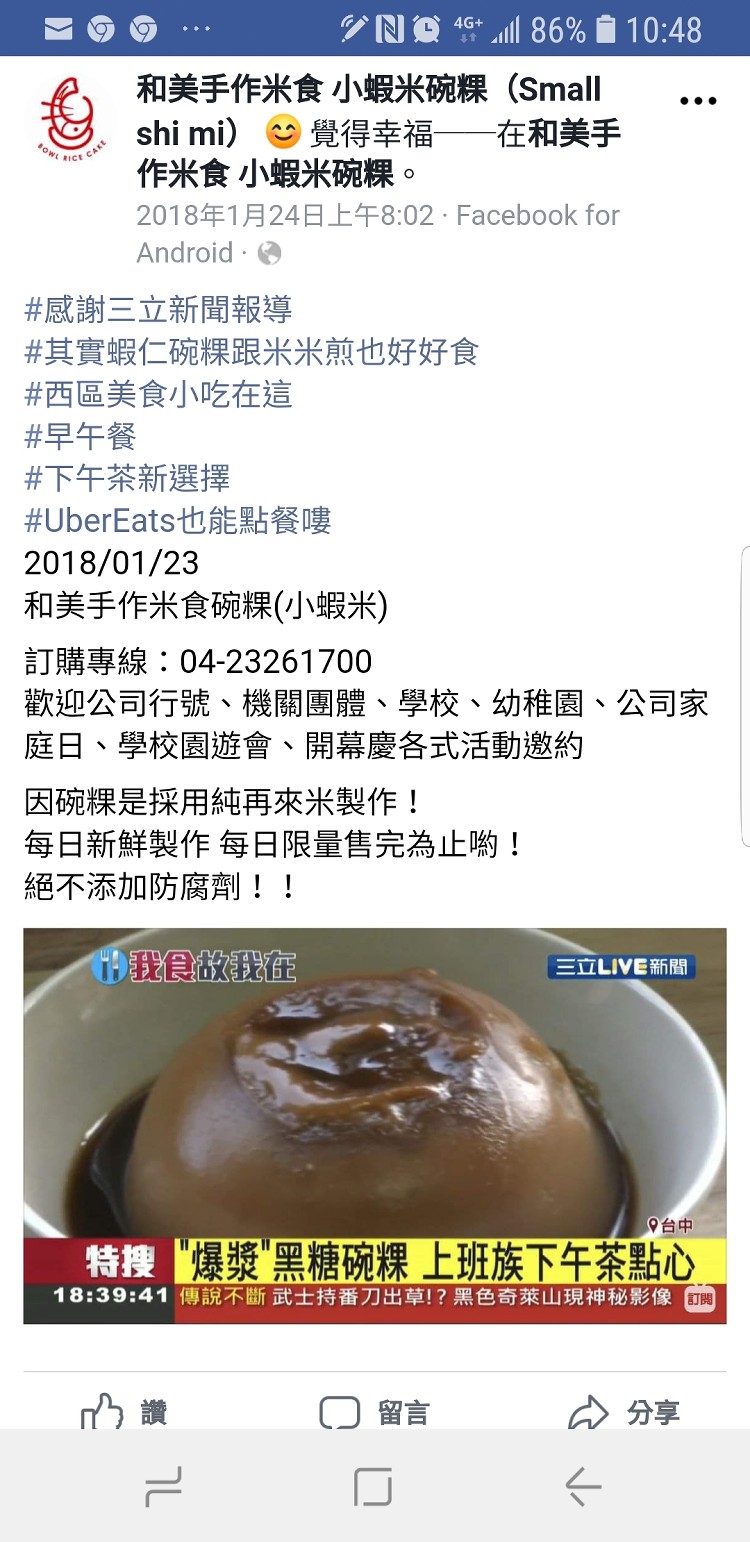The image size is (750, 1542).
Task: Open hashtag #早午餐
Action: (x=80, y=436)
